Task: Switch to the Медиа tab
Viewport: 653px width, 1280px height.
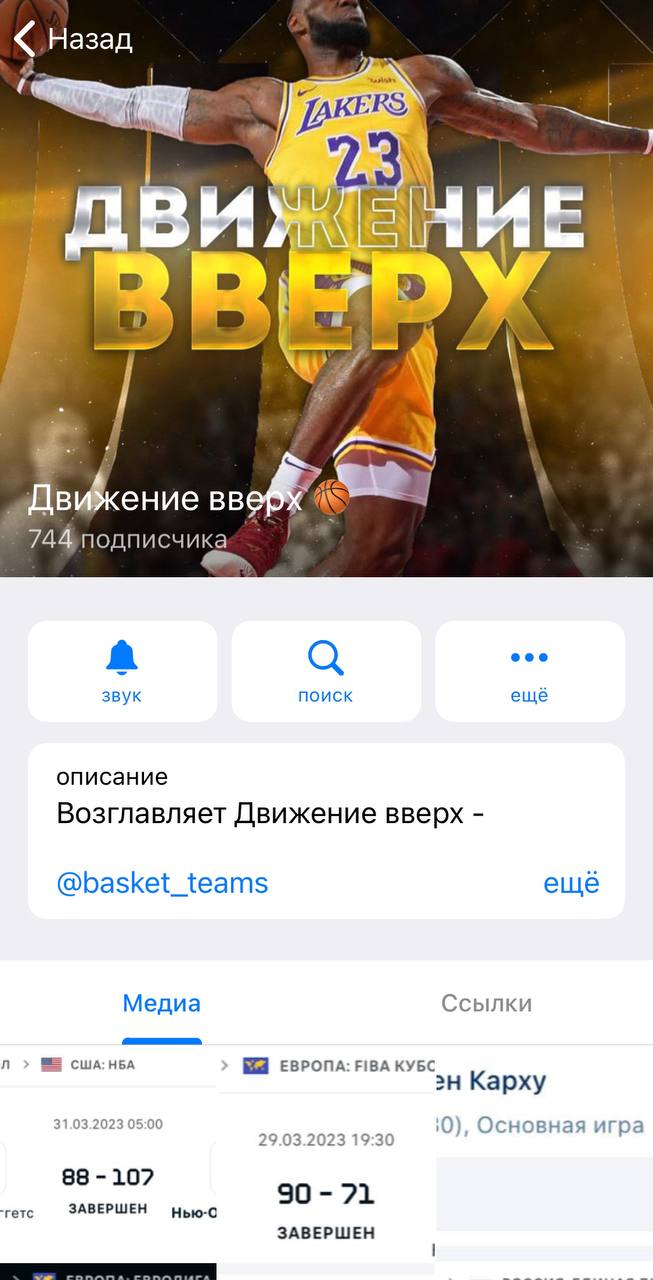Action: click(161, 1003)
